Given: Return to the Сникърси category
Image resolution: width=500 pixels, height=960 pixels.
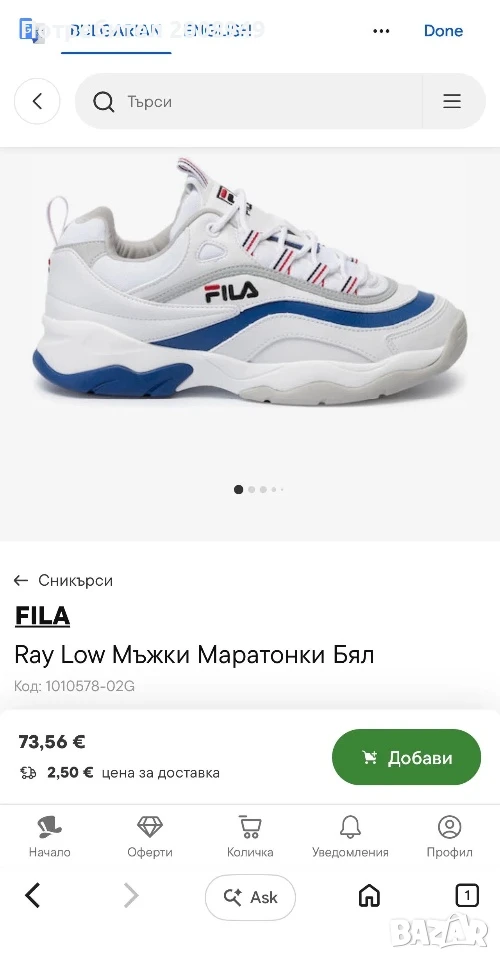Looking at the screenshot, I should pyautogui.click(x=64, y=580).
